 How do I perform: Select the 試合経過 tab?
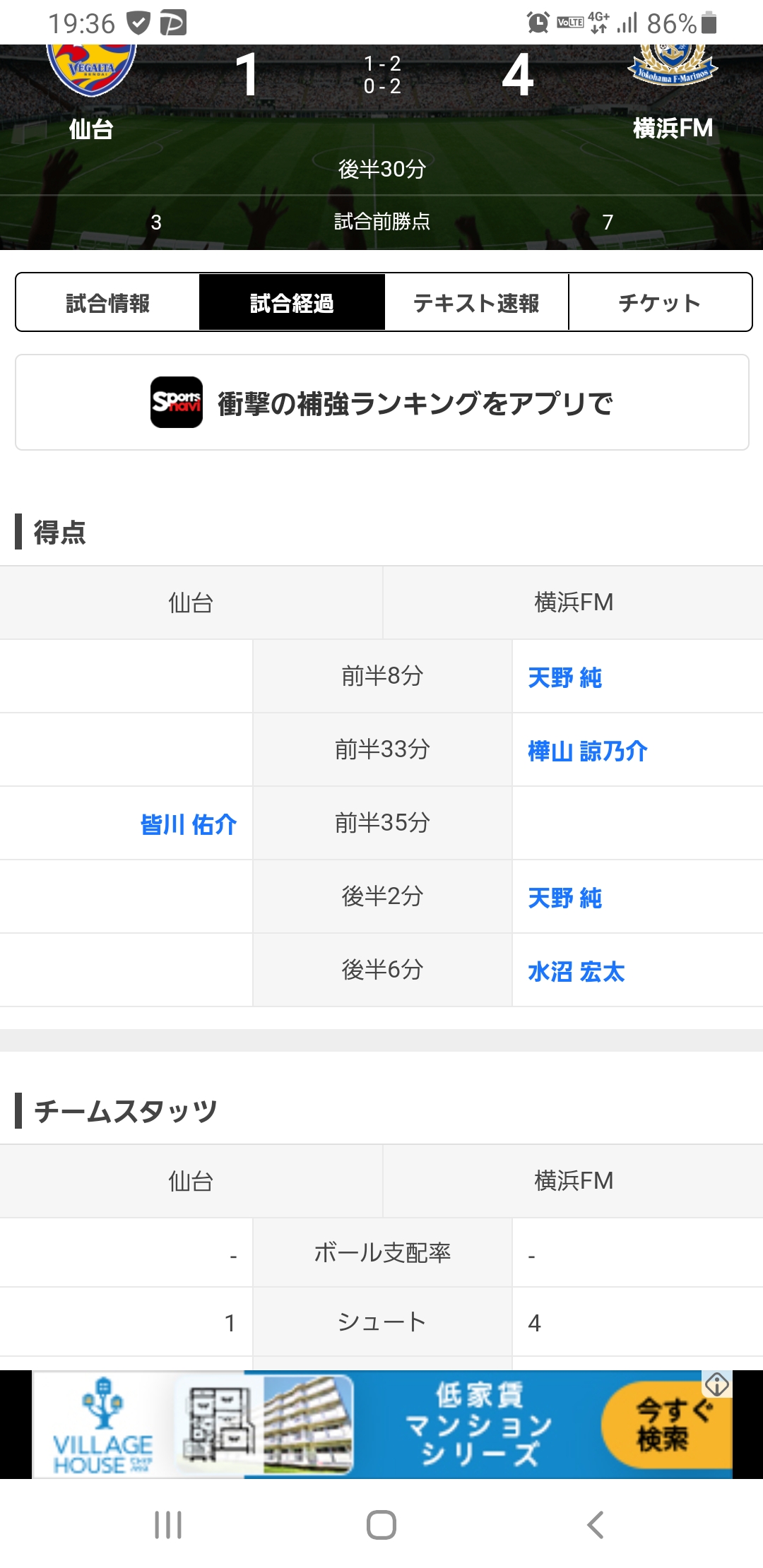(292, 302)
